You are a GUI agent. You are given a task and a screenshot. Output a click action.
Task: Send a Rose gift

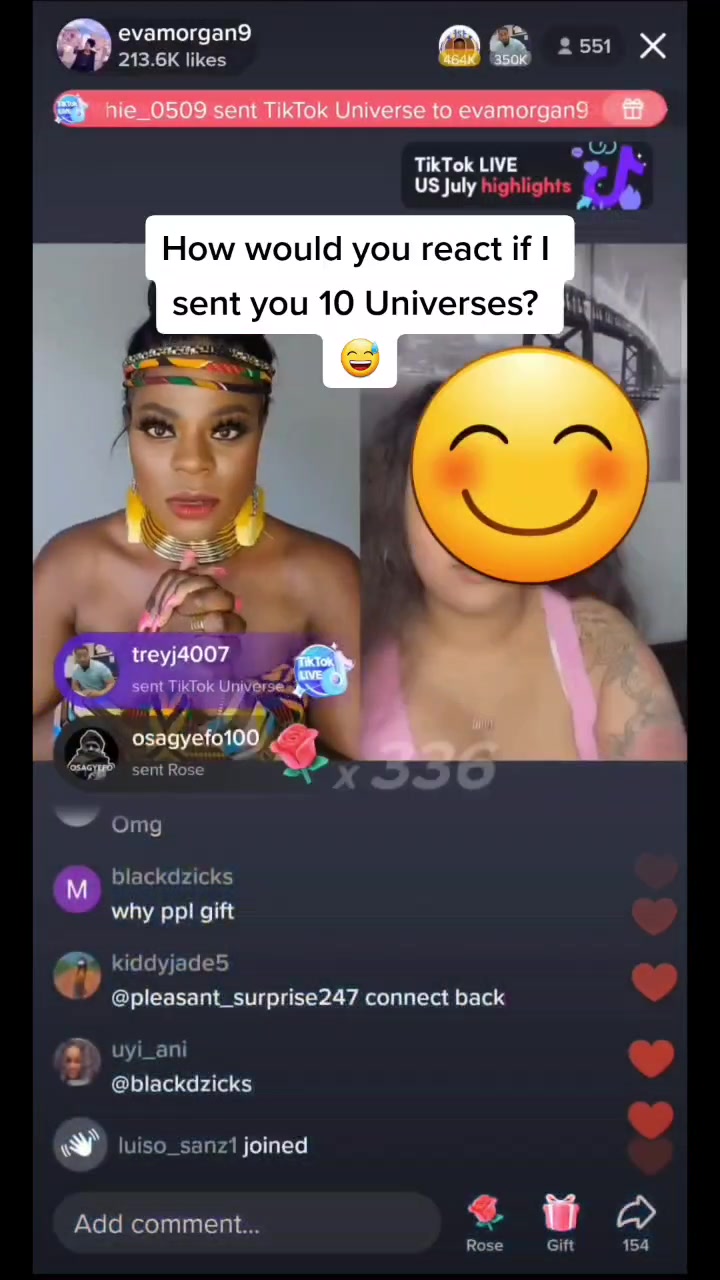point(484,1223)
